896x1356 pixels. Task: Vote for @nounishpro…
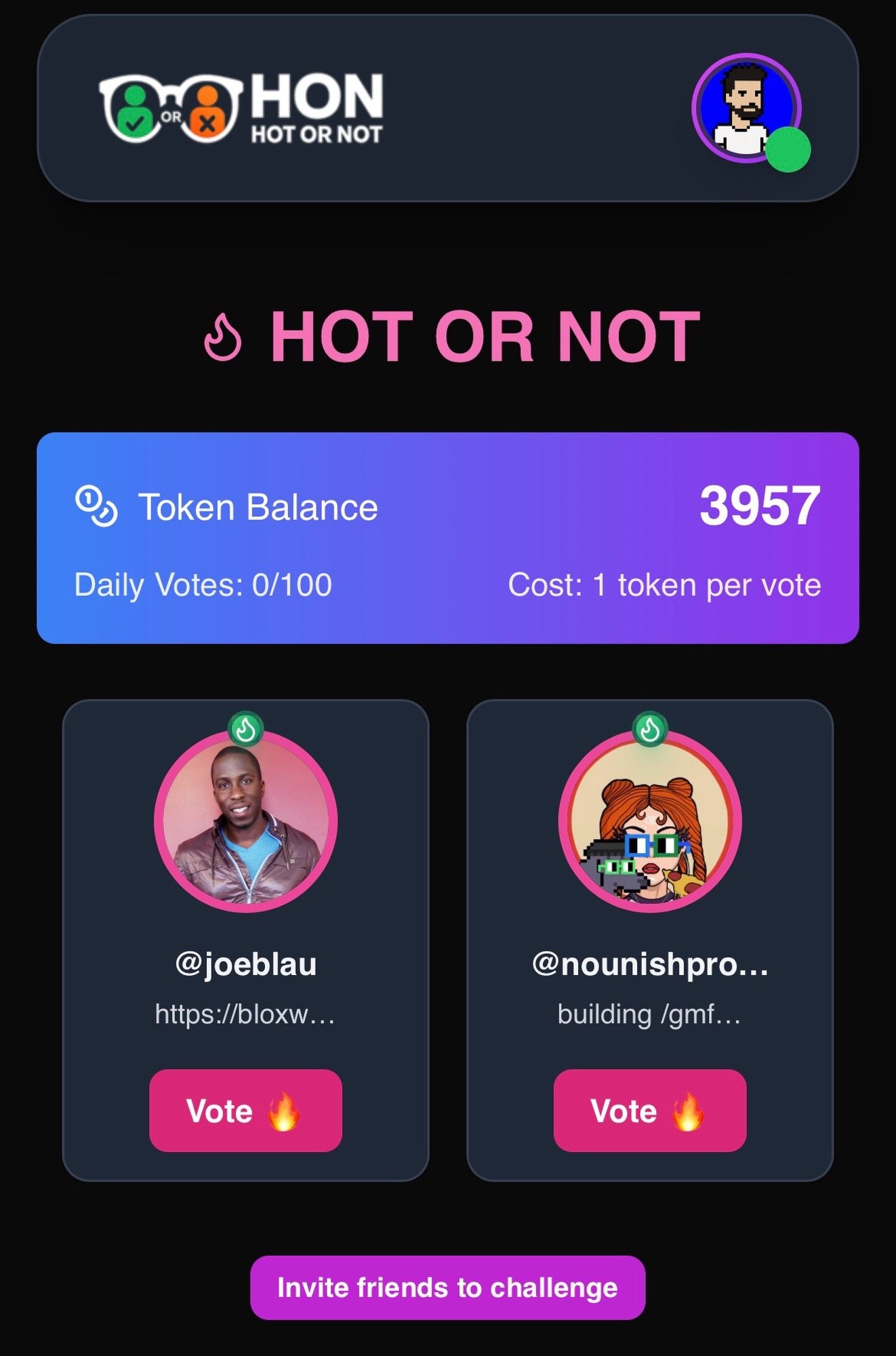(x=649, y=1110)
